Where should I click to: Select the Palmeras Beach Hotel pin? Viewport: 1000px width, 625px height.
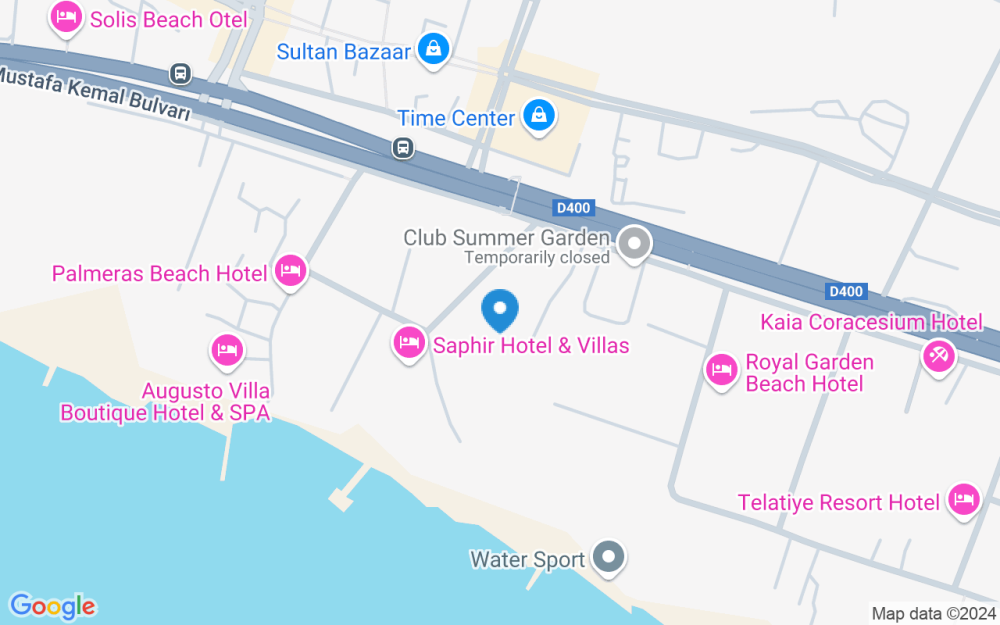290,271
